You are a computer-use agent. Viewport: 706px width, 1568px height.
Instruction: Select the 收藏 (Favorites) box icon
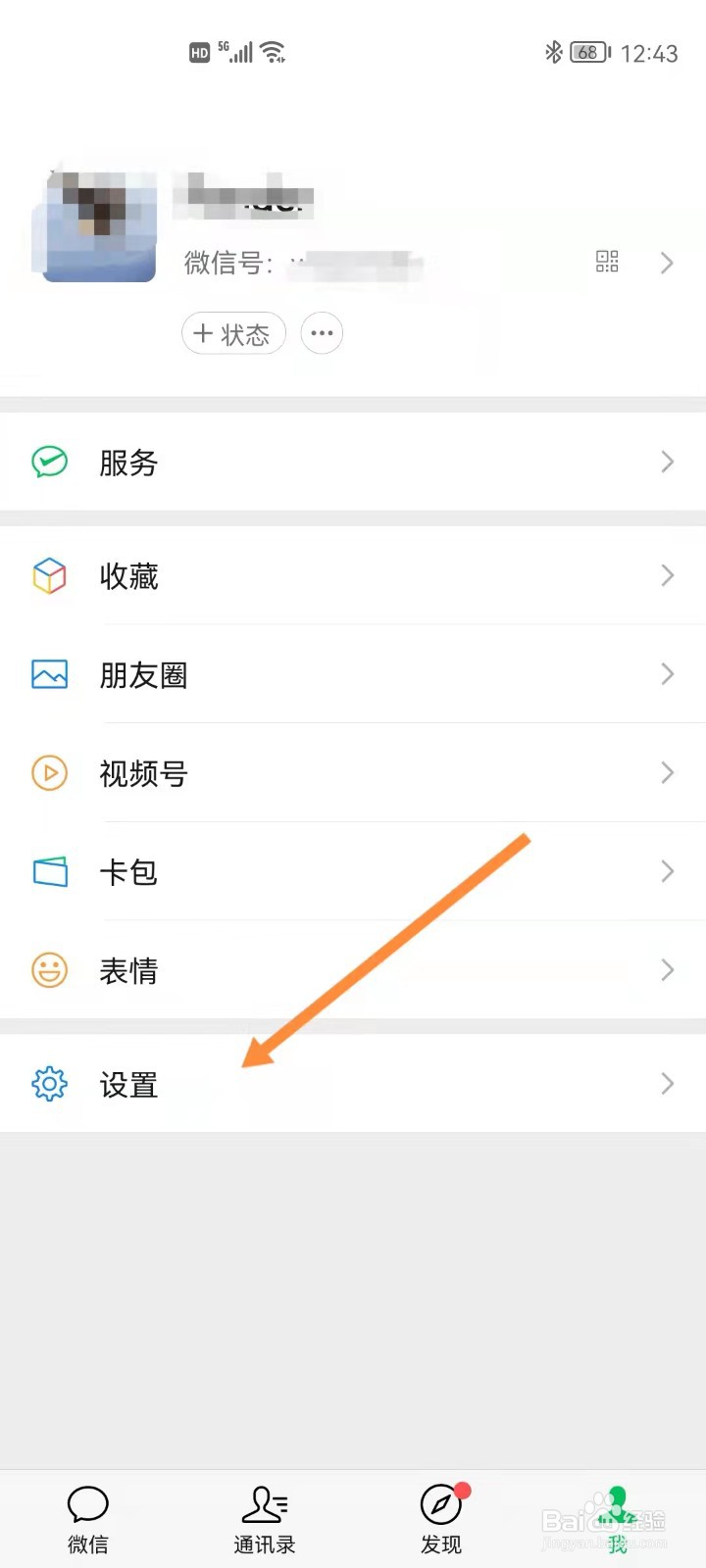pos(48,576)
